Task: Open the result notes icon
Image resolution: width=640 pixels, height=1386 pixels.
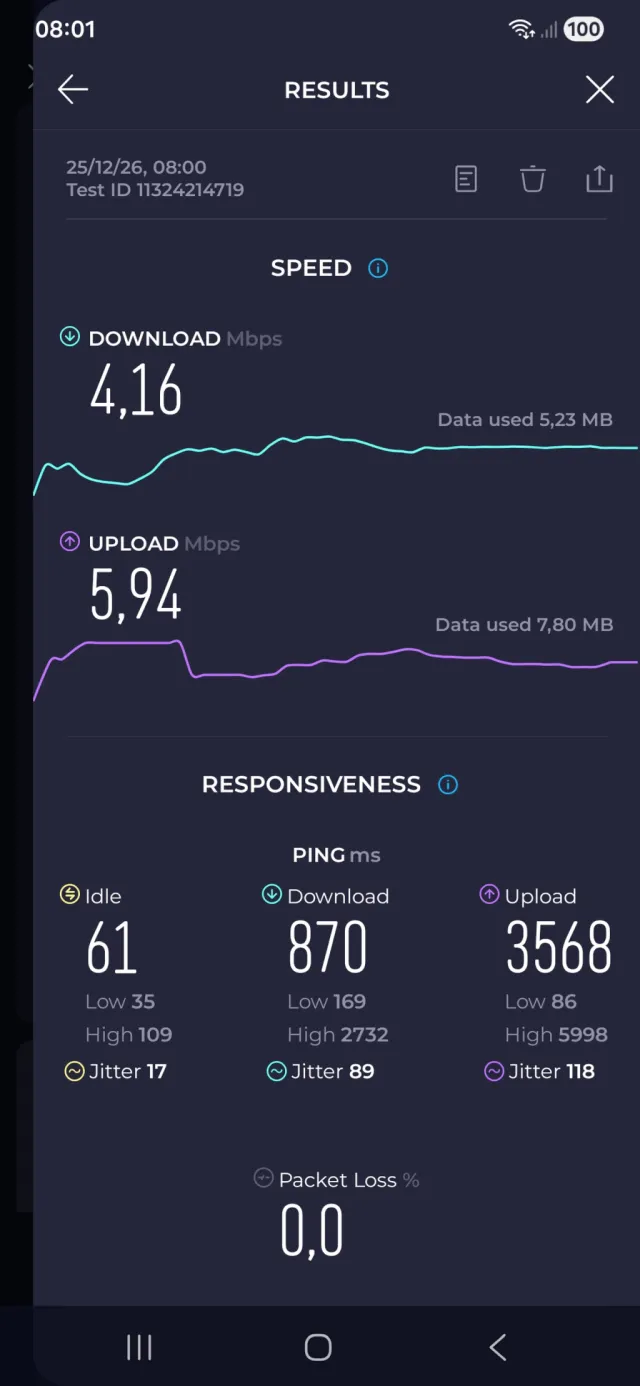Action: [x=466, y=179]
